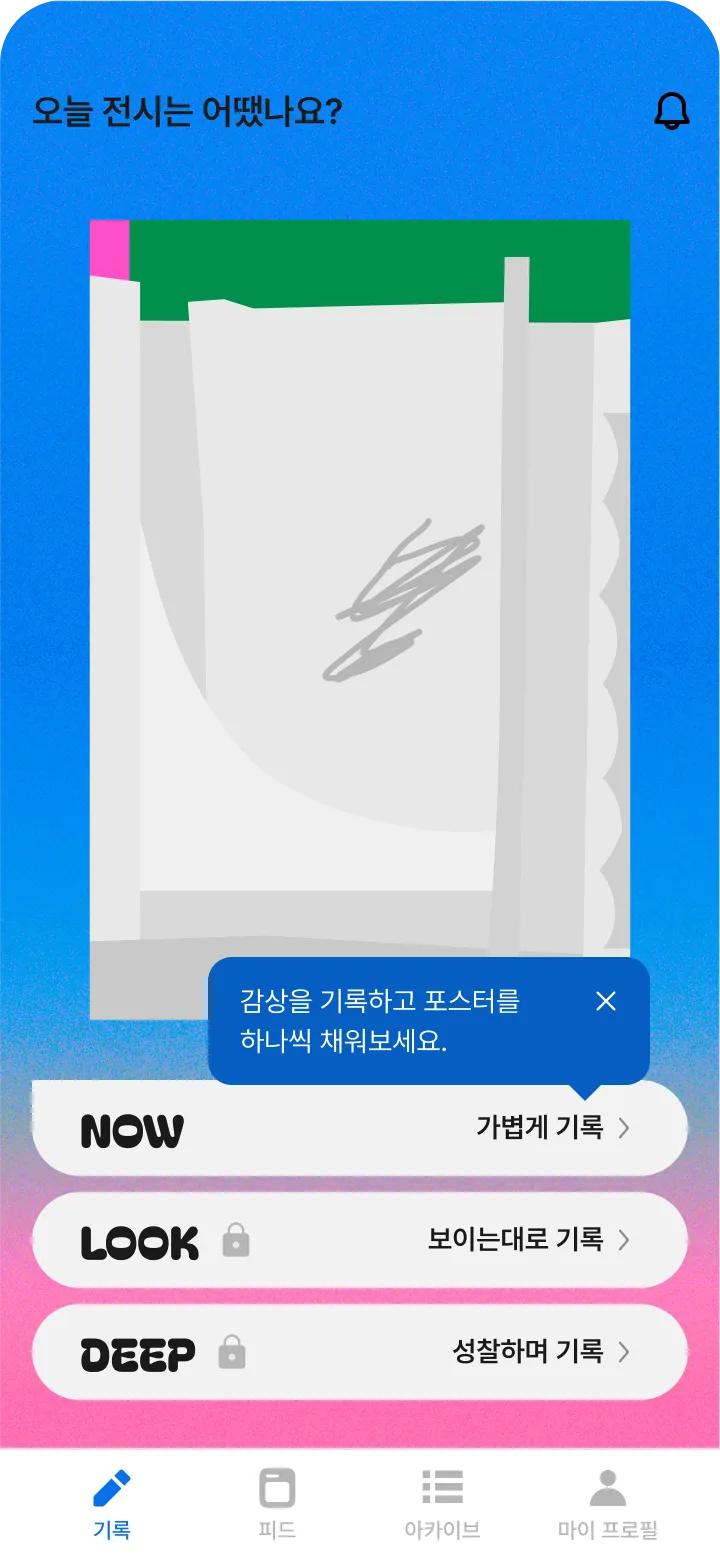720x1560 pixels.
Task: Select the locked LOOK 보이는대로 기록 option
Action: point(360,1240)
